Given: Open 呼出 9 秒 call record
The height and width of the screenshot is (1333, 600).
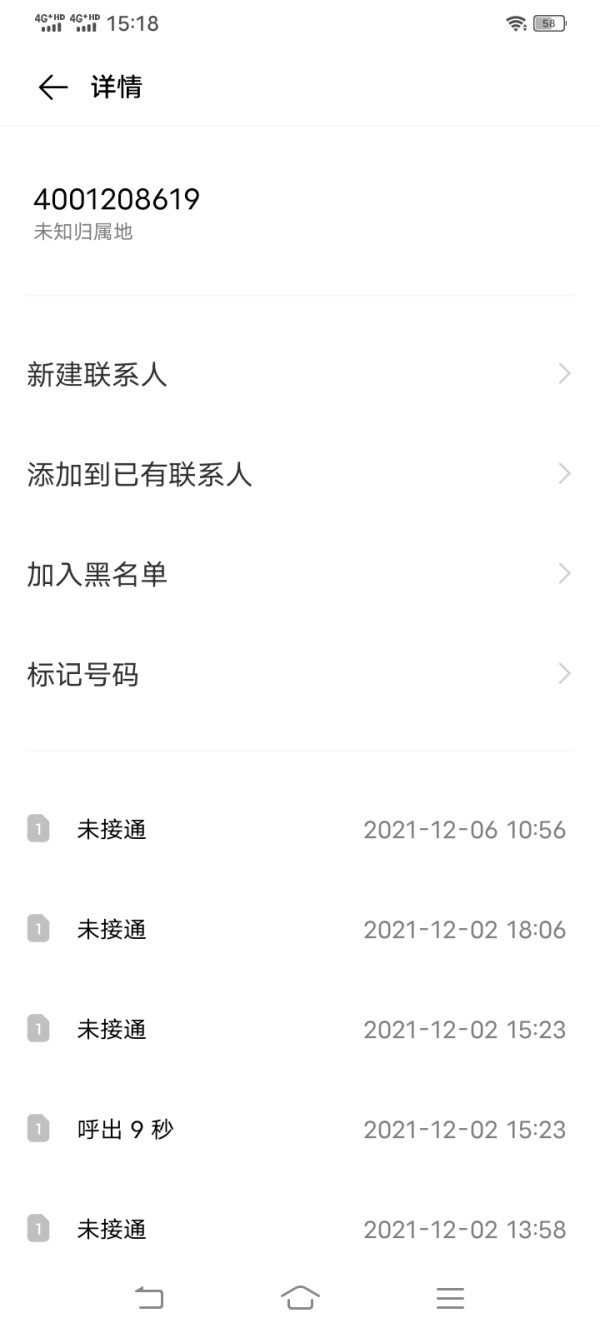Looking at the screenshot, I should coord(298,1130).
